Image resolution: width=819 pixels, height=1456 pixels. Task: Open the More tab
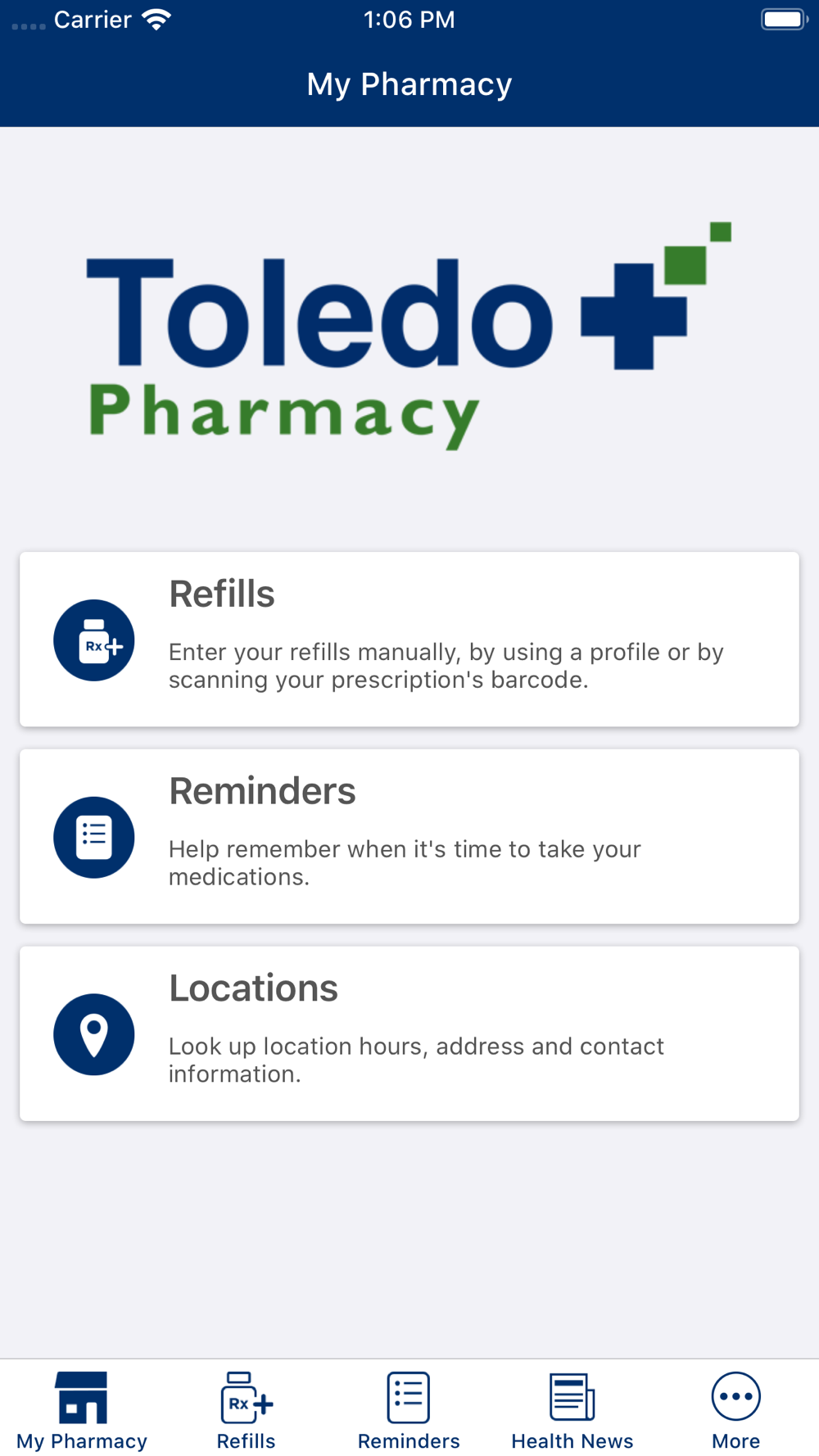(736, 1410)
